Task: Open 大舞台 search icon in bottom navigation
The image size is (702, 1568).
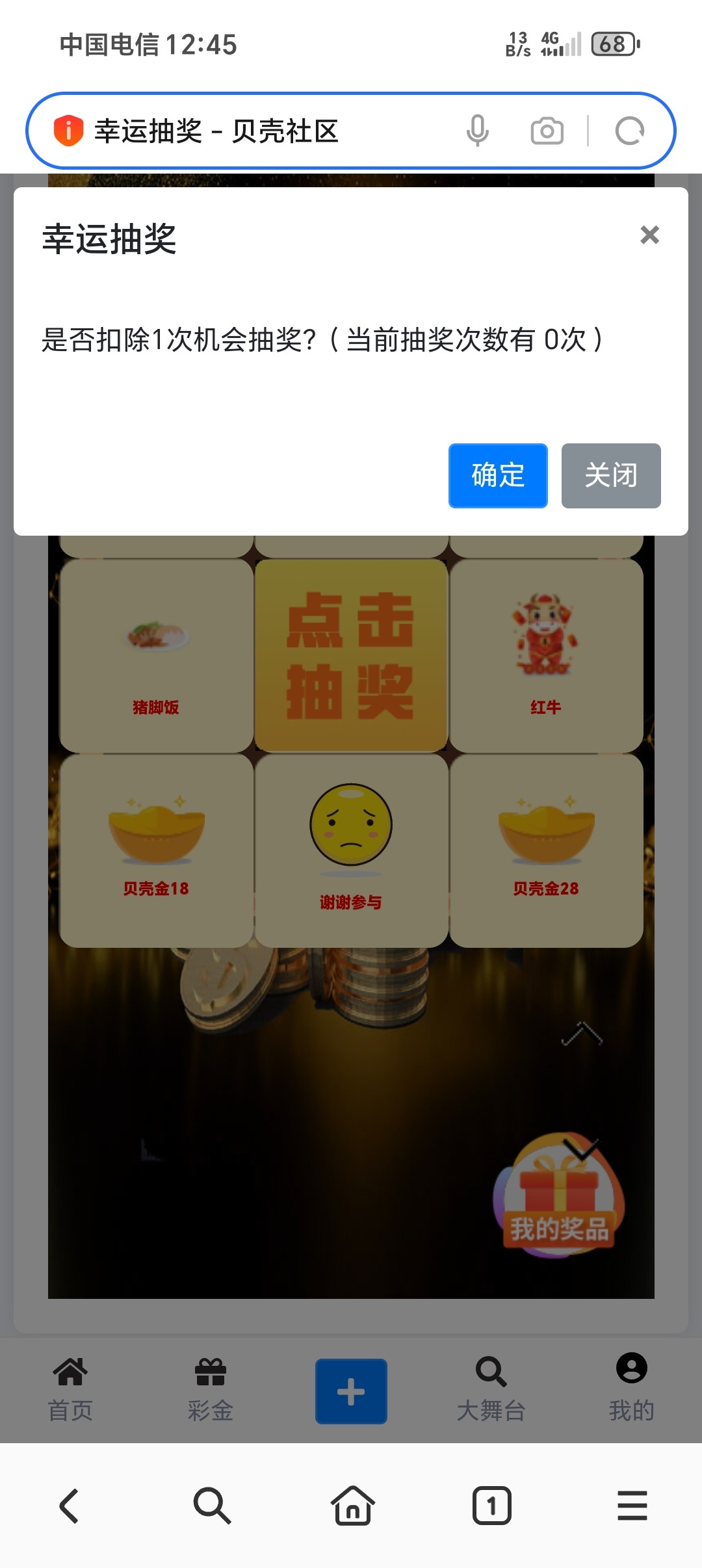Action: tap(491, 1370)
